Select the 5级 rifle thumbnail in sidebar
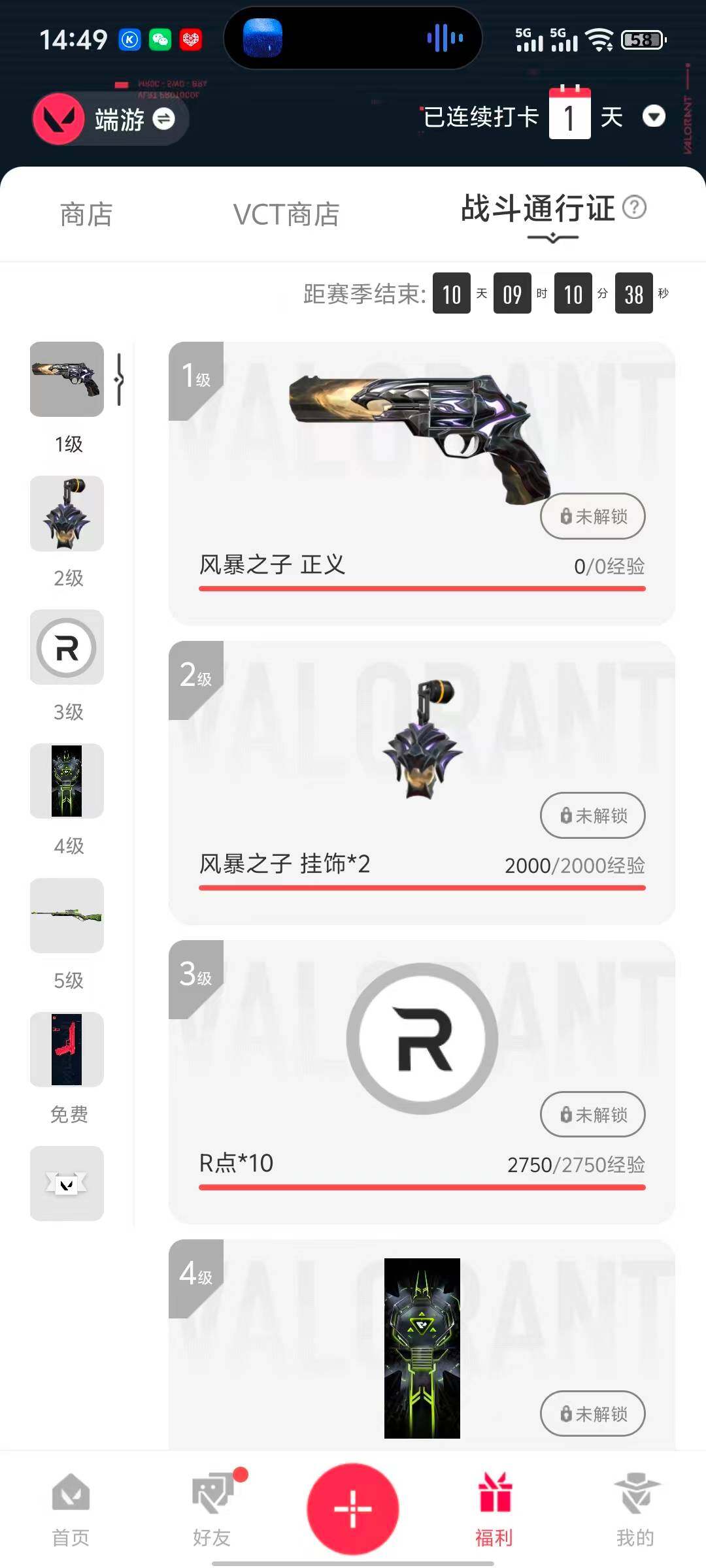 point(66,916)
